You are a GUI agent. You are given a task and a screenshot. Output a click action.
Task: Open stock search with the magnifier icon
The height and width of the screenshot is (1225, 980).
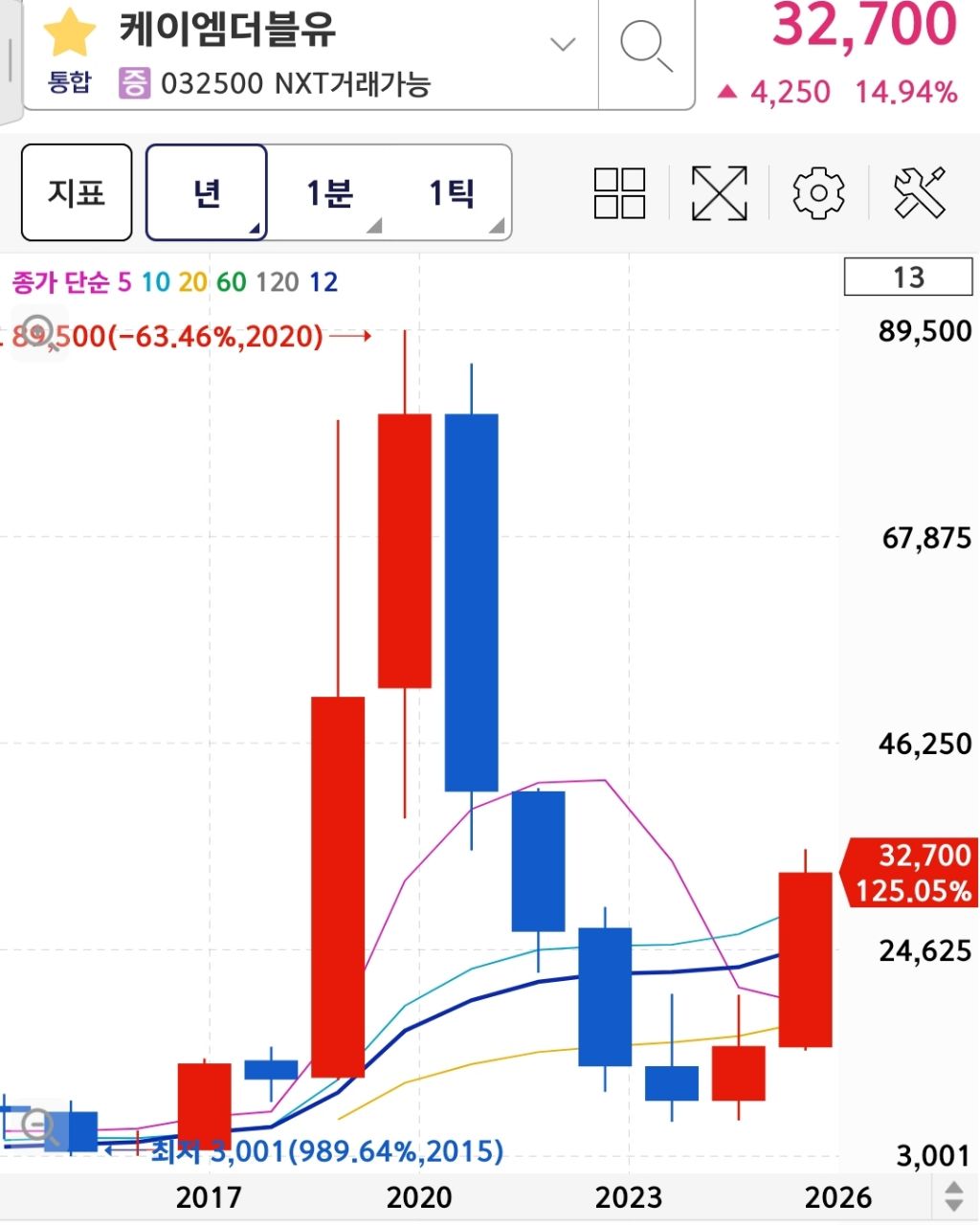point(646,46)
